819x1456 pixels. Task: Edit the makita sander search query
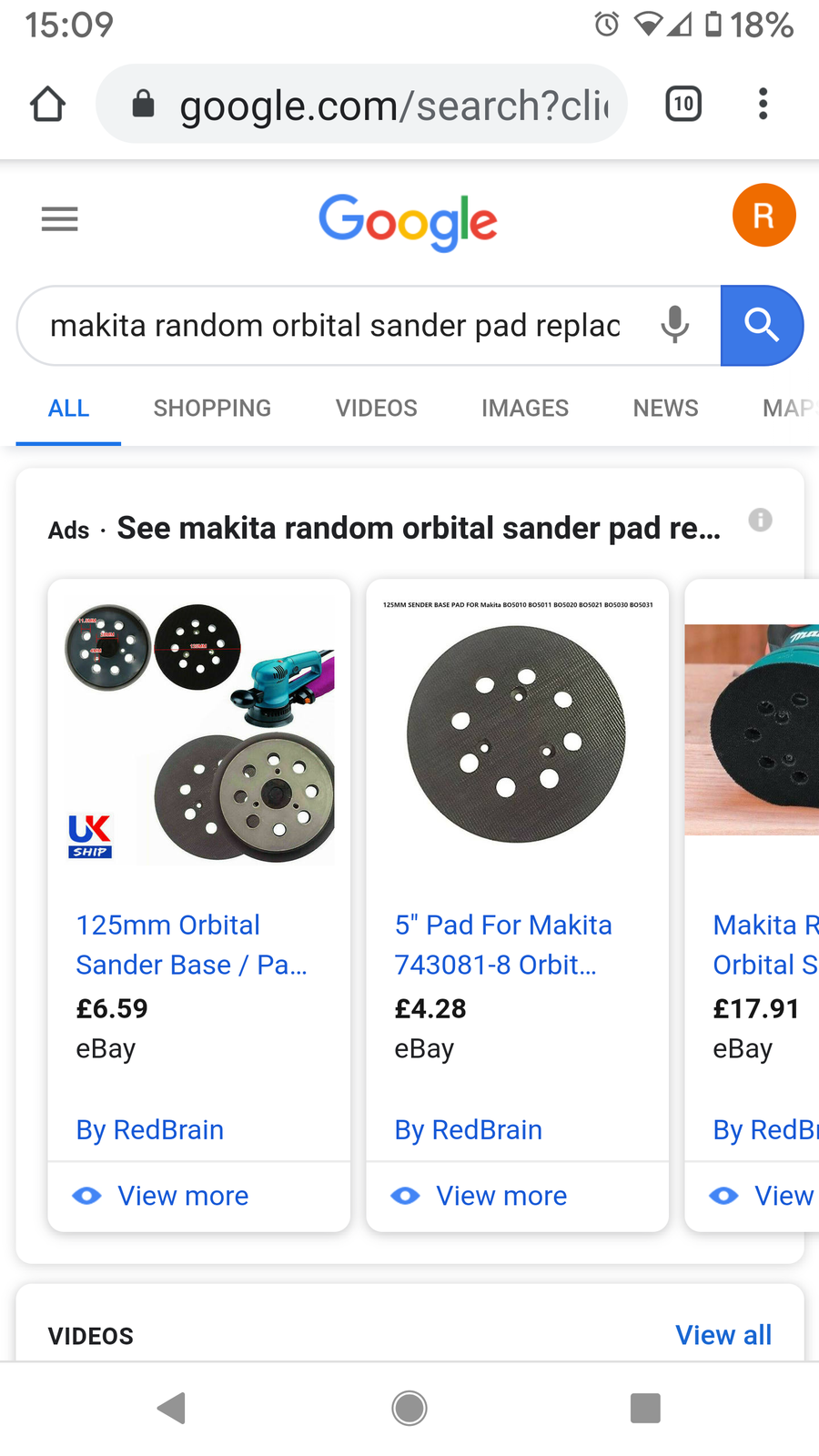point(335,326)
